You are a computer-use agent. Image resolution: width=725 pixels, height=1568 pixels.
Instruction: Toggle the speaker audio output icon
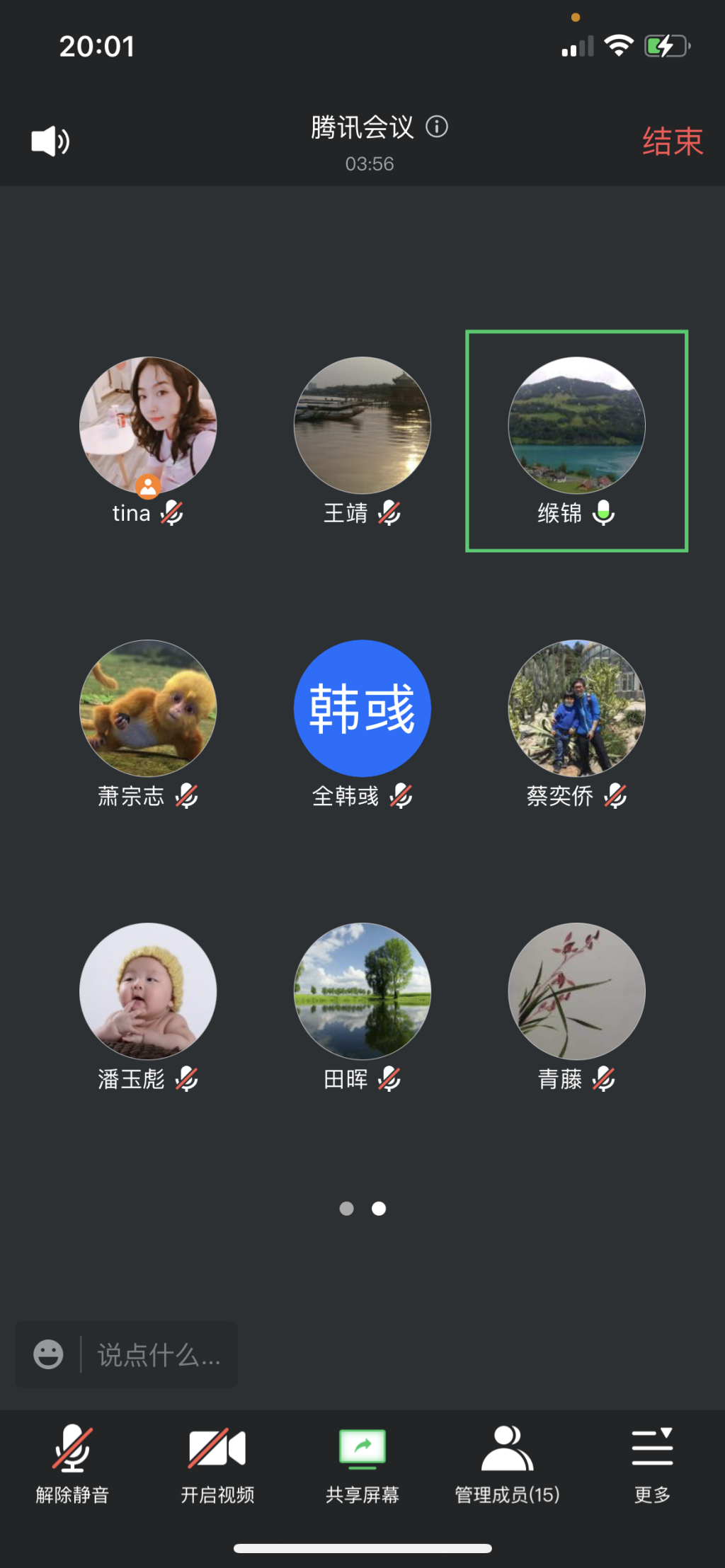point(50,142)
